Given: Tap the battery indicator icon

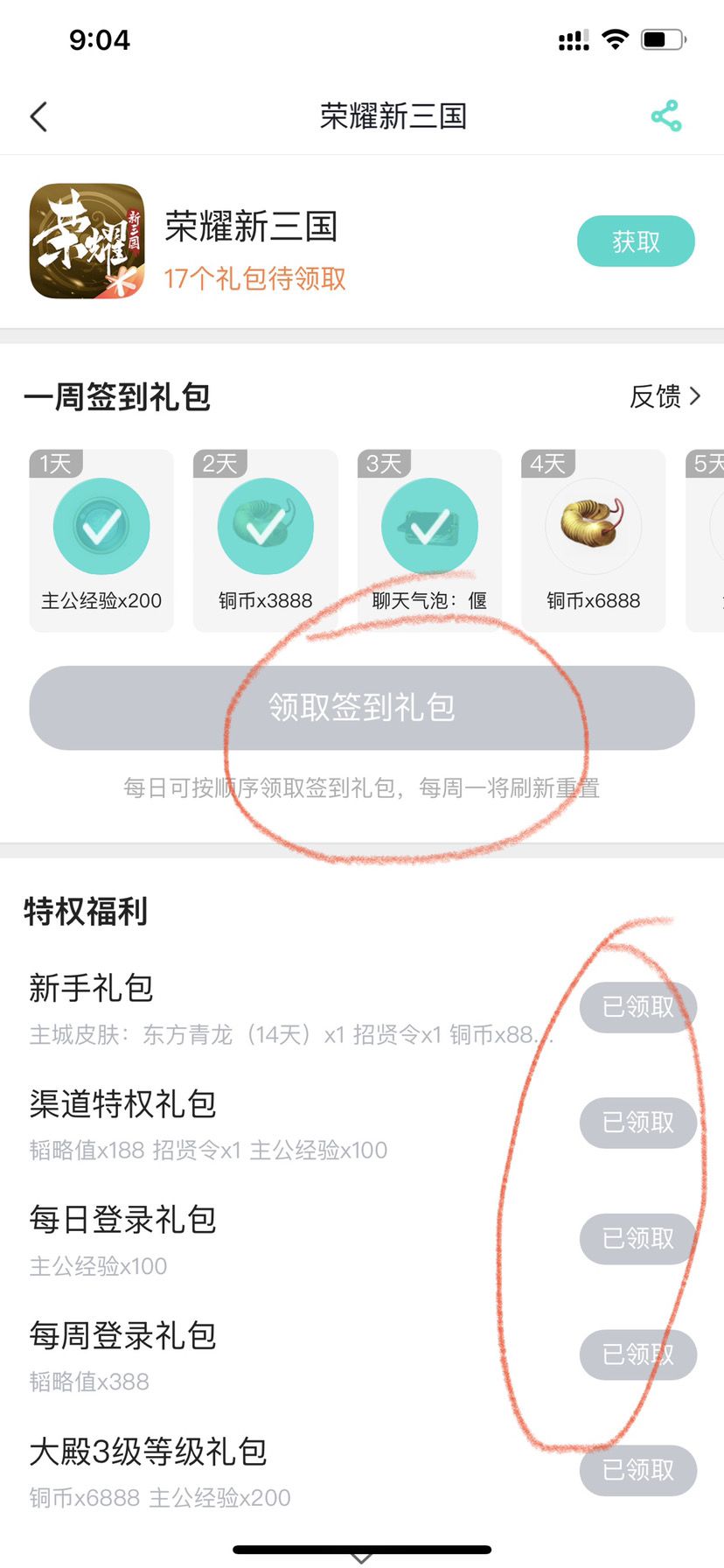Looking at the screenshot, I should [x=662, y=38].
